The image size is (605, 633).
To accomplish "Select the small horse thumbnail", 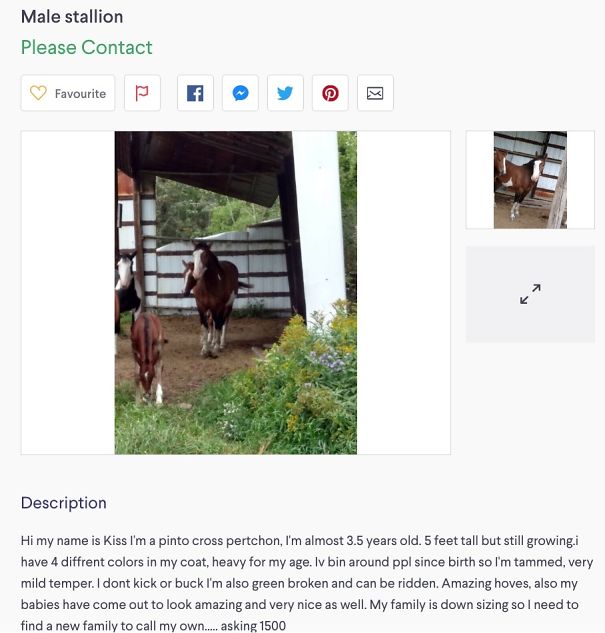I will pos(530,180).
